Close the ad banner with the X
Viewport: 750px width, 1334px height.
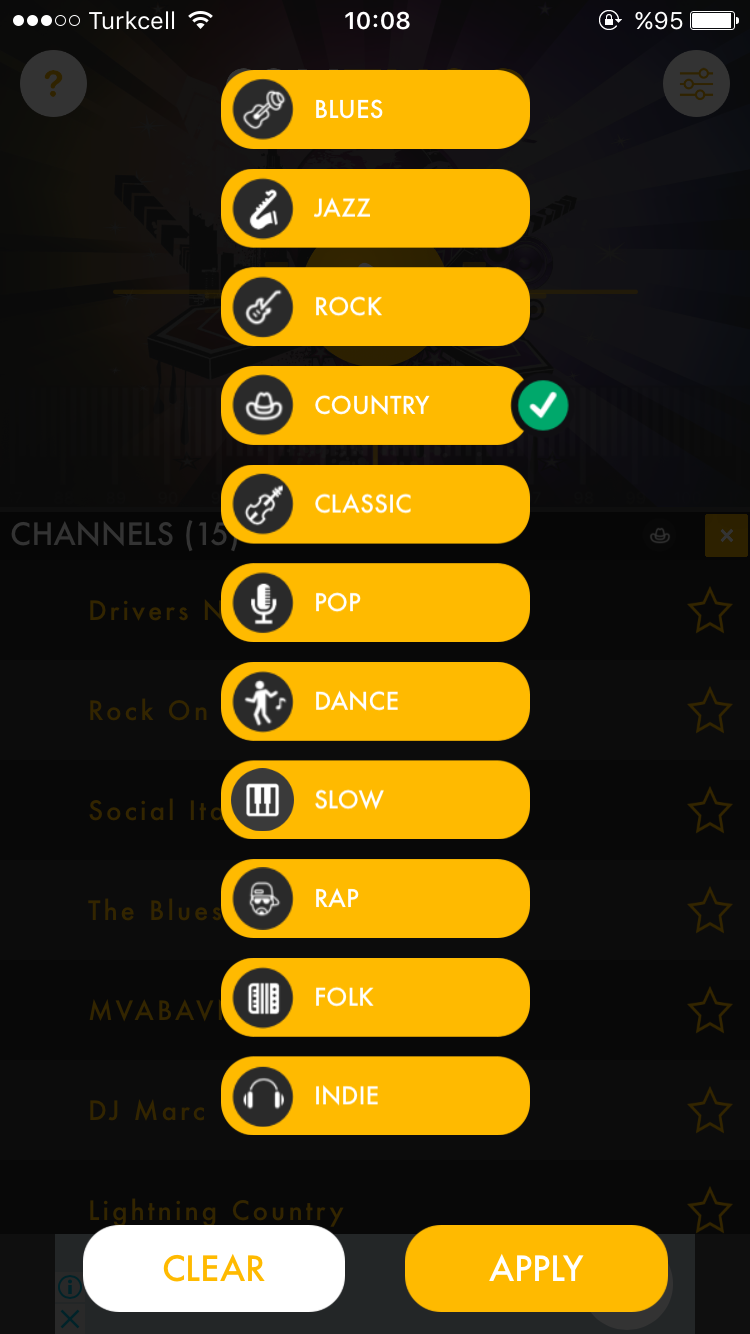click(x=69, y=1319)
